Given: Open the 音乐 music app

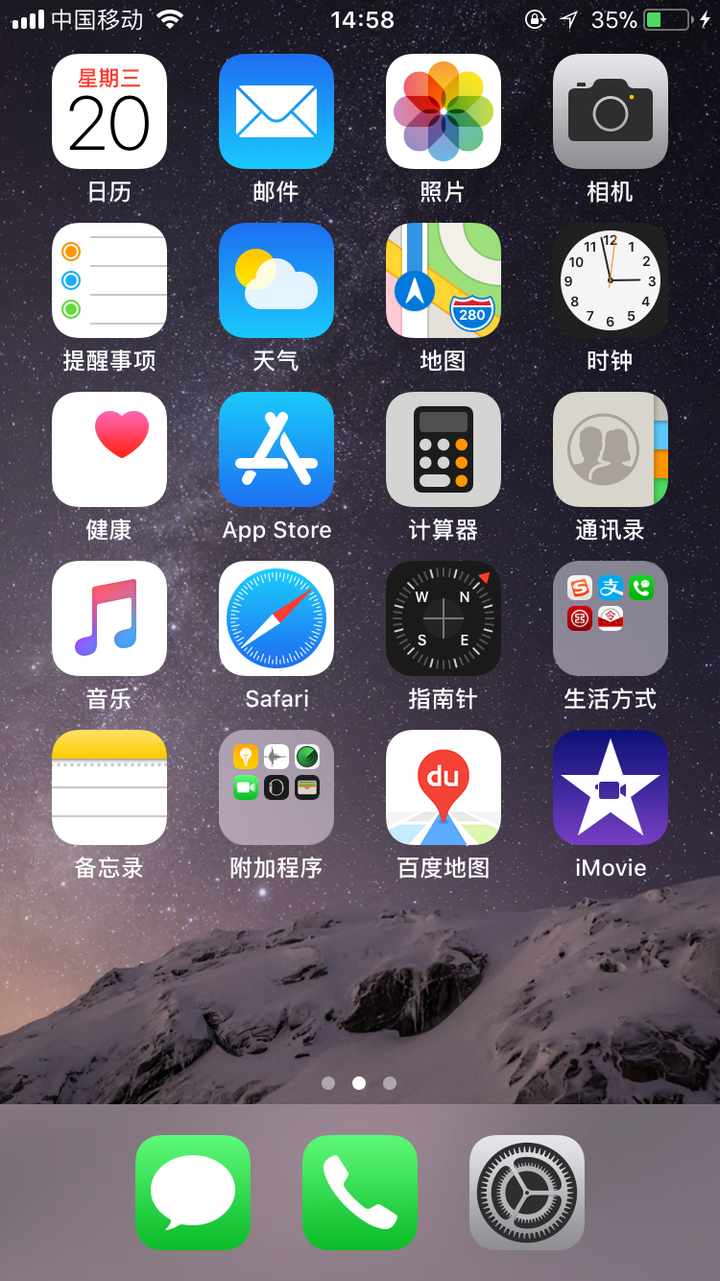Looking at the screenshot, I should point(109,618).
